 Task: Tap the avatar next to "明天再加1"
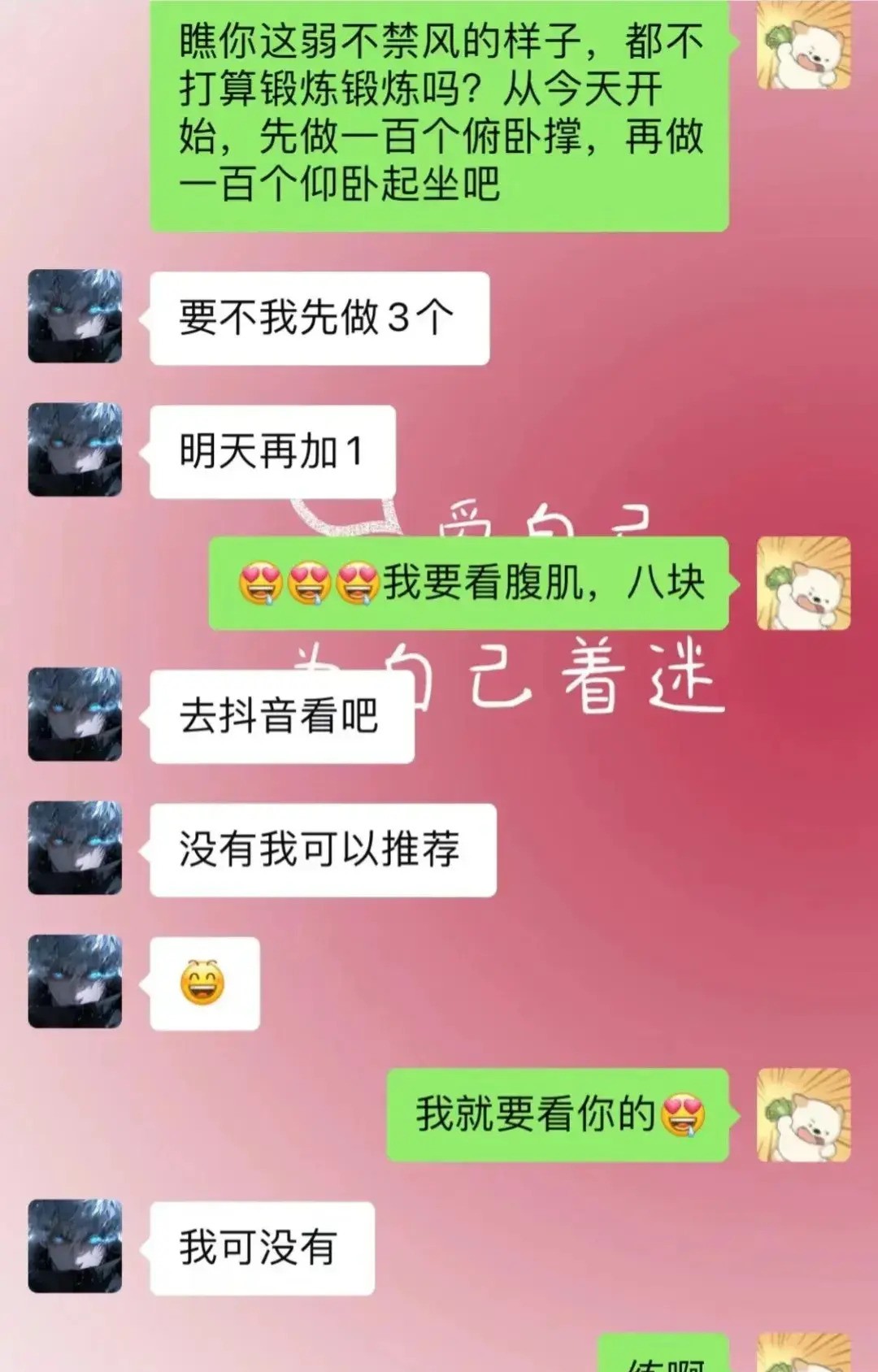point(75,449)
